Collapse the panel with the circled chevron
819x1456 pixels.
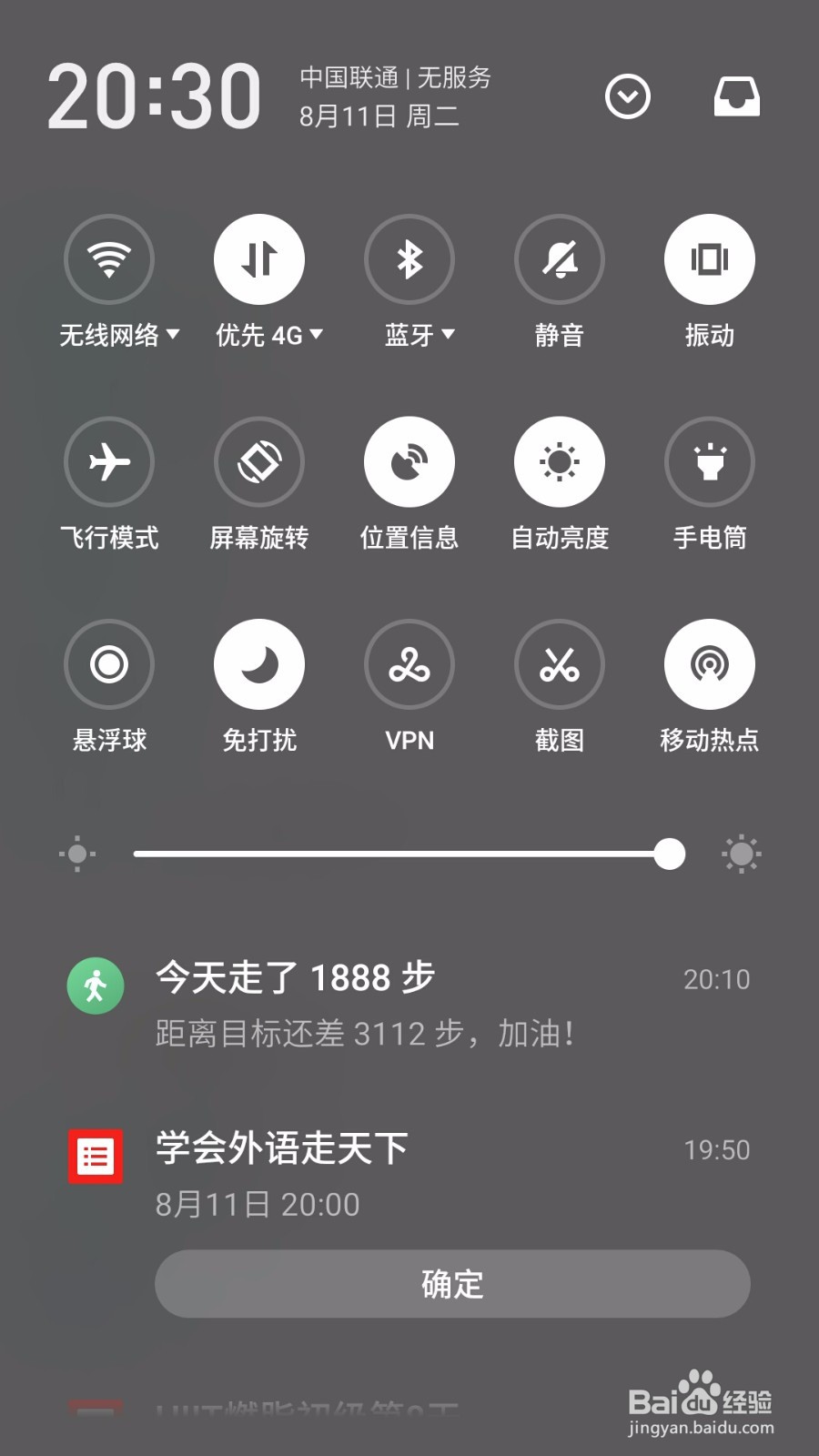click(628, 96)
